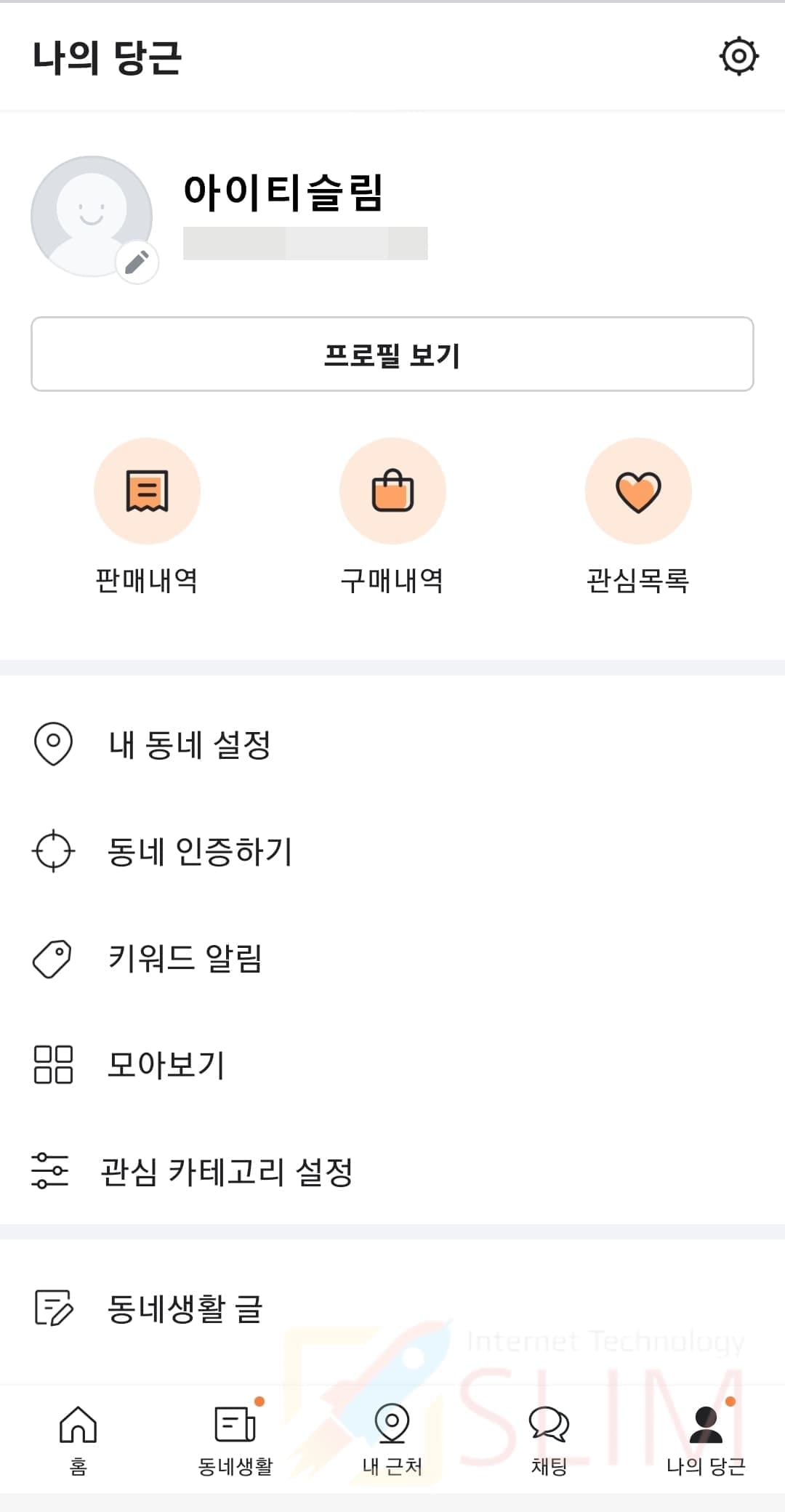Tap the 프로필 보기 button
The image size is (785, 1512).
pyautogui.click(x=392, y=355)
